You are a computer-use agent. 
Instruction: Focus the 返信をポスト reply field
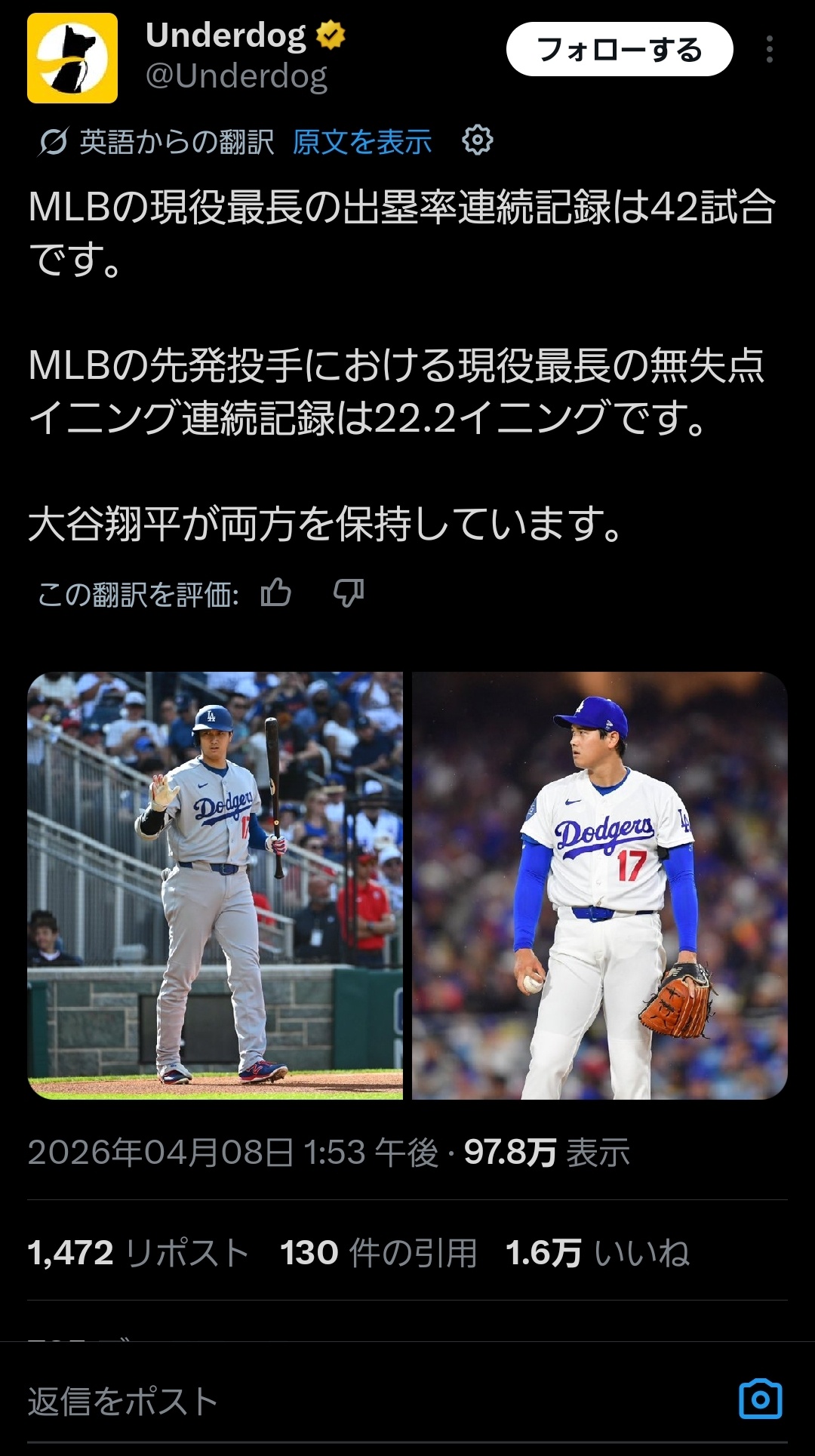point(302,1402)
